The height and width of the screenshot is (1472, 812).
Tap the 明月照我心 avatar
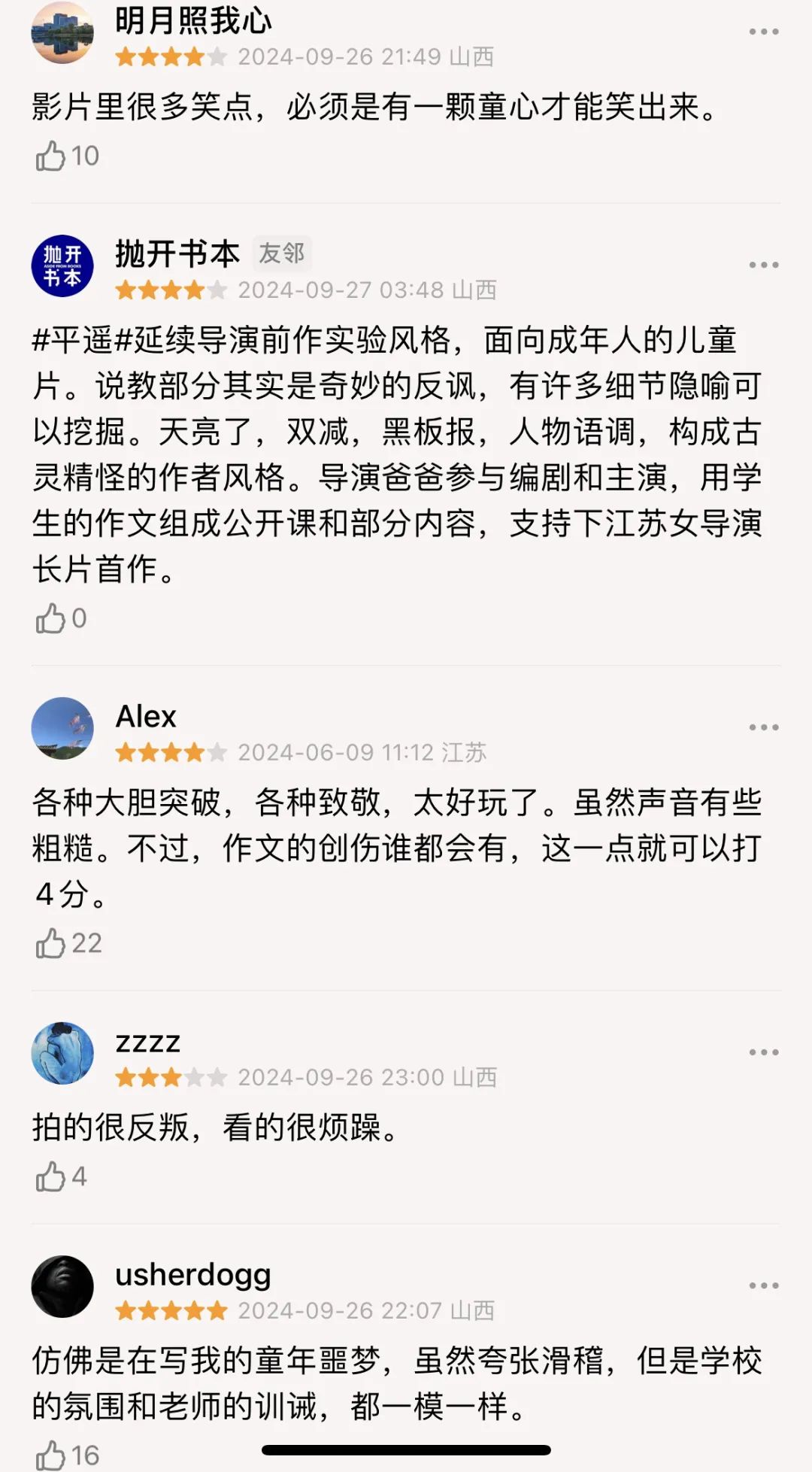(x=62, y=33)
